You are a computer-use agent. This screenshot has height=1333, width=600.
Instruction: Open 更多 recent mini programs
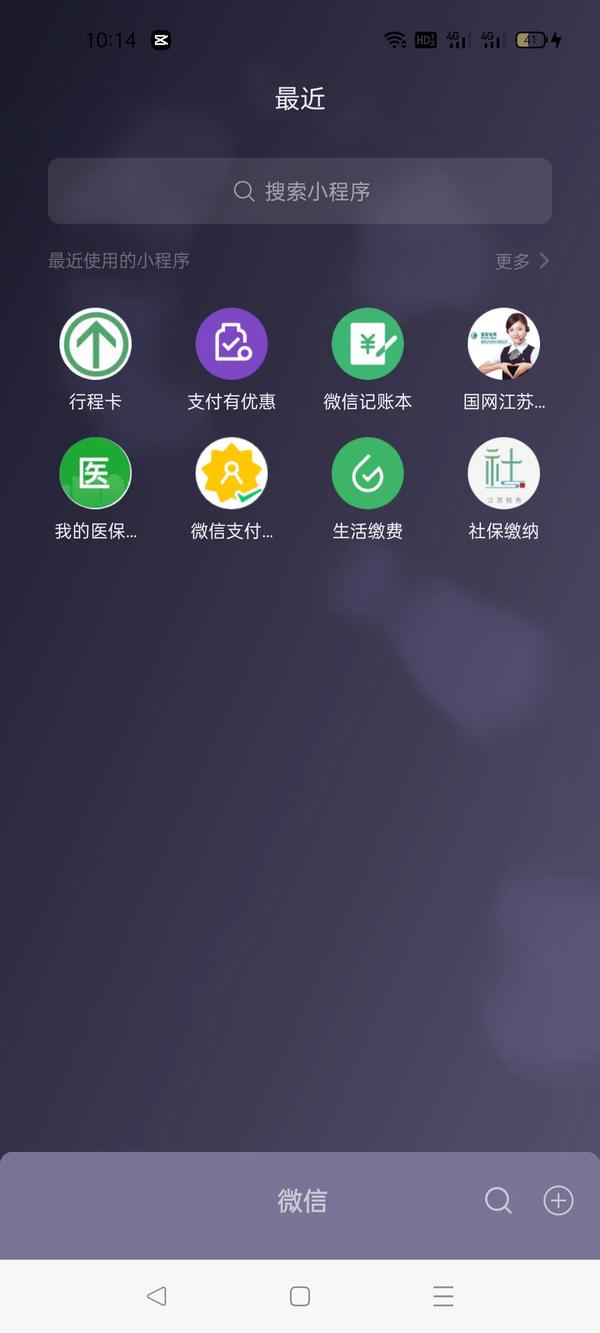(522, 261)
